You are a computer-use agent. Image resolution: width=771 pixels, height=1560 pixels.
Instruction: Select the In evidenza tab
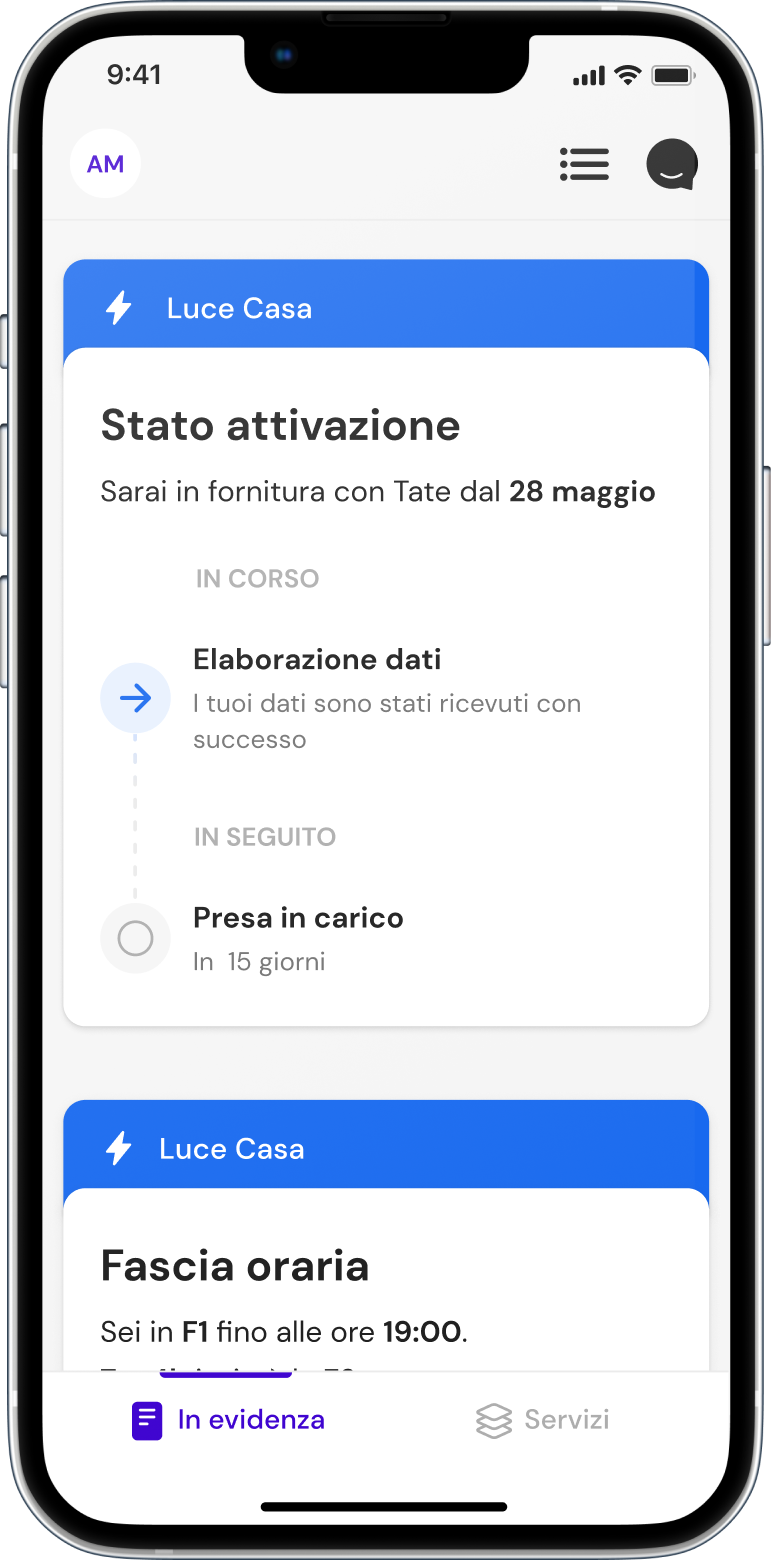229,1420
